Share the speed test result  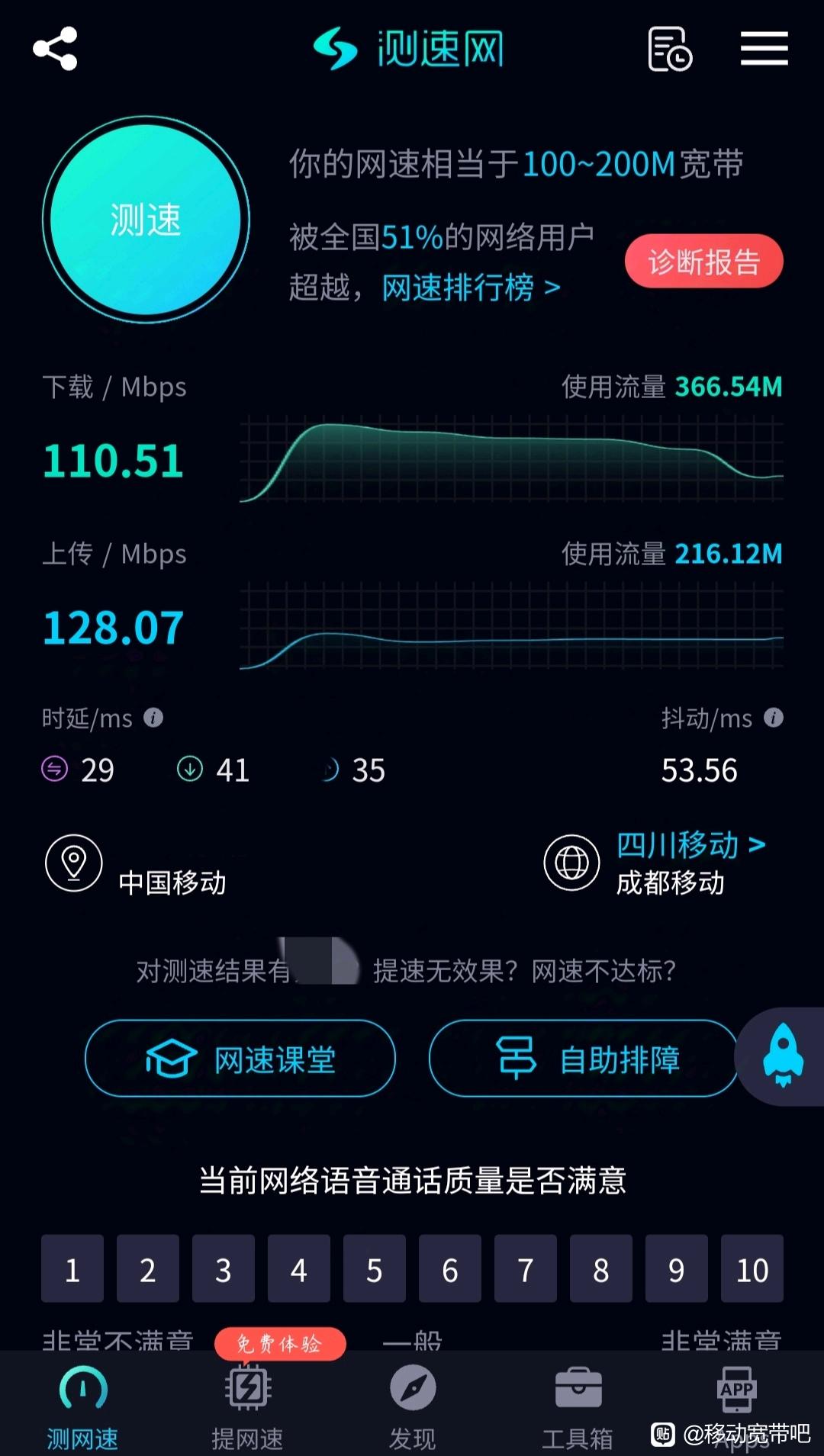click(55, 49)
